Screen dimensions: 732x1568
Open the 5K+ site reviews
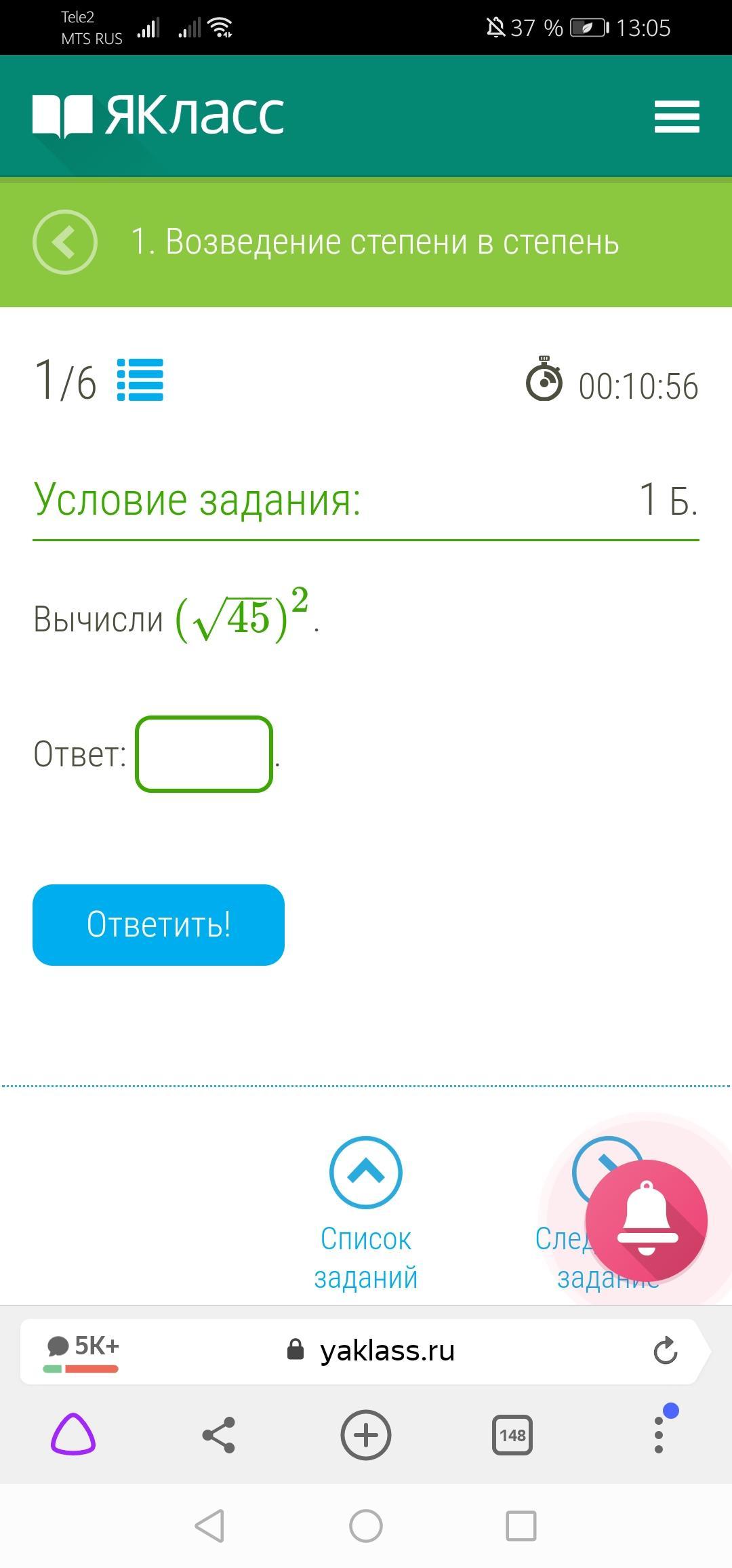click(x=82, y=1350)
